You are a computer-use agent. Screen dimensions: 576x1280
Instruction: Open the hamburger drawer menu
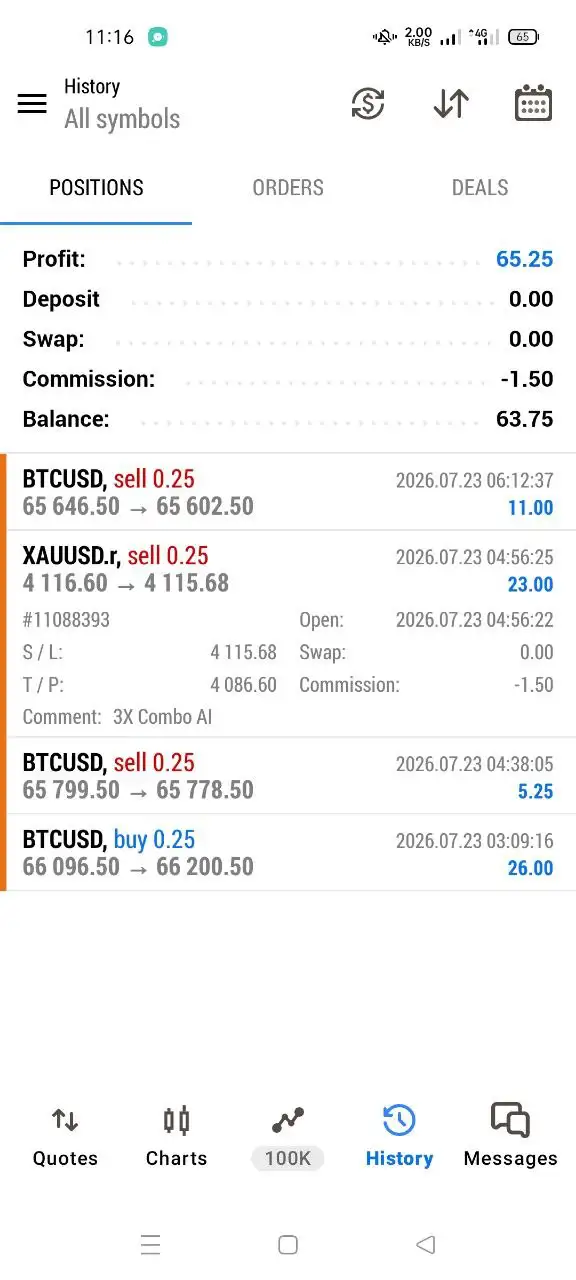click(x=32, y=104)
